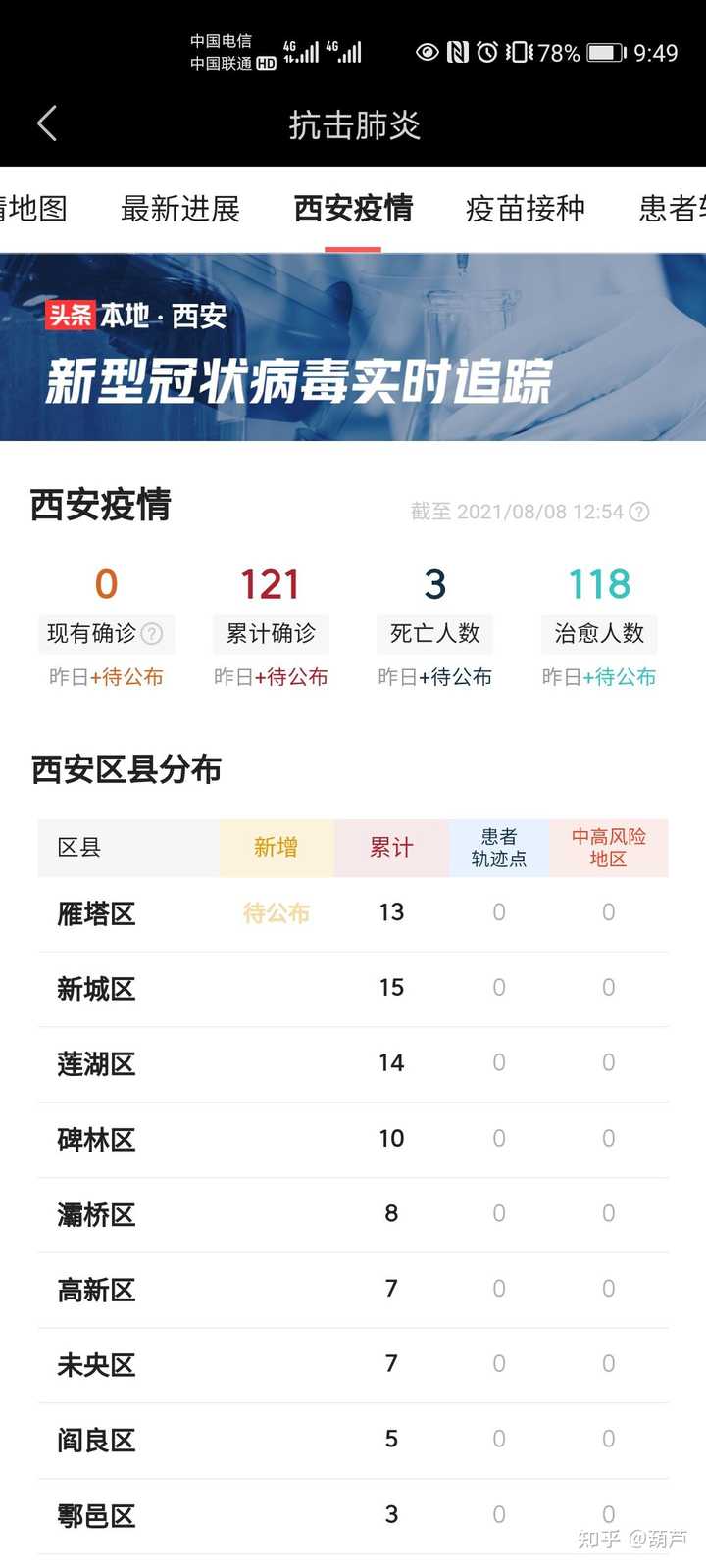
Task: Open the 疫苗接种 tab
Action: (x=526, y=209)
